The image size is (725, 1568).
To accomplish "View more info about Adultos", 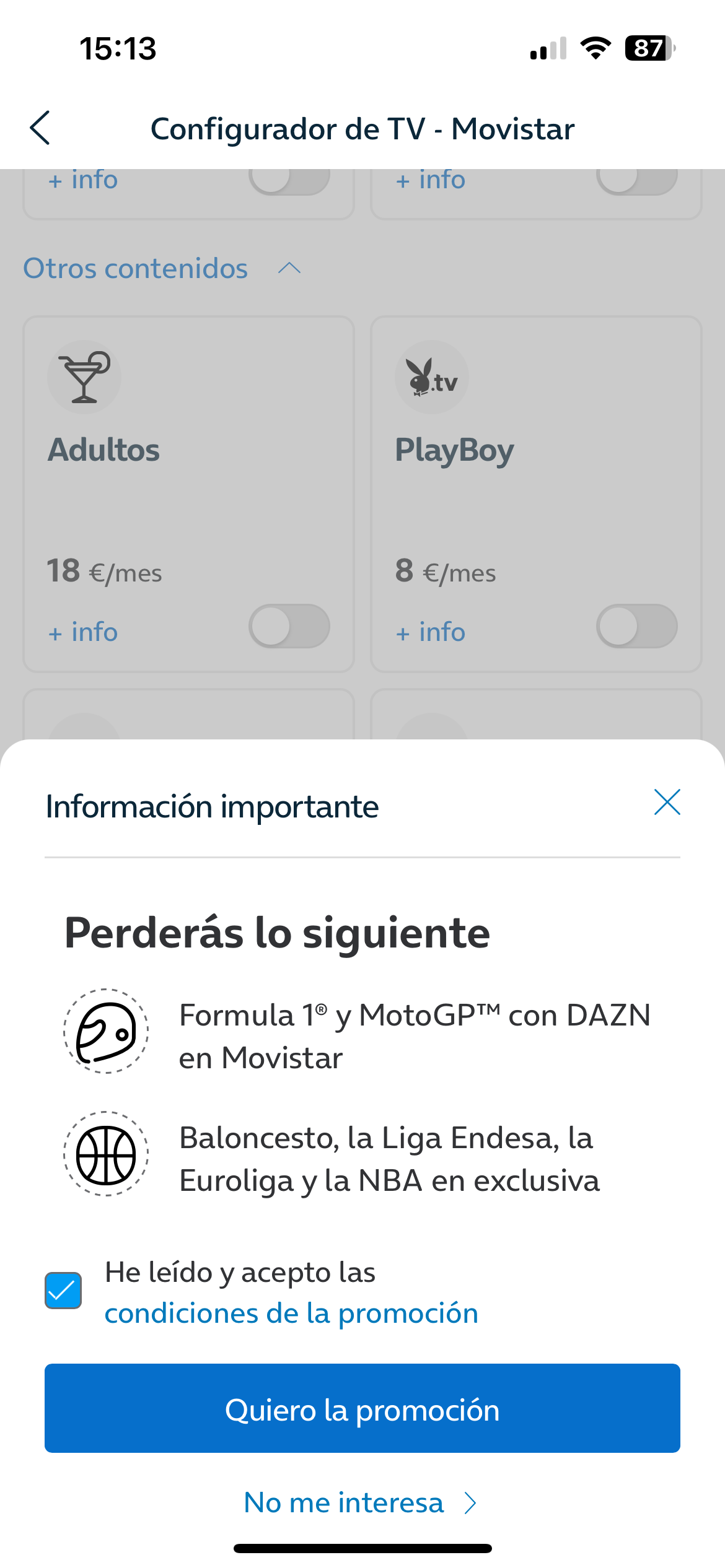I will (84, 632).
